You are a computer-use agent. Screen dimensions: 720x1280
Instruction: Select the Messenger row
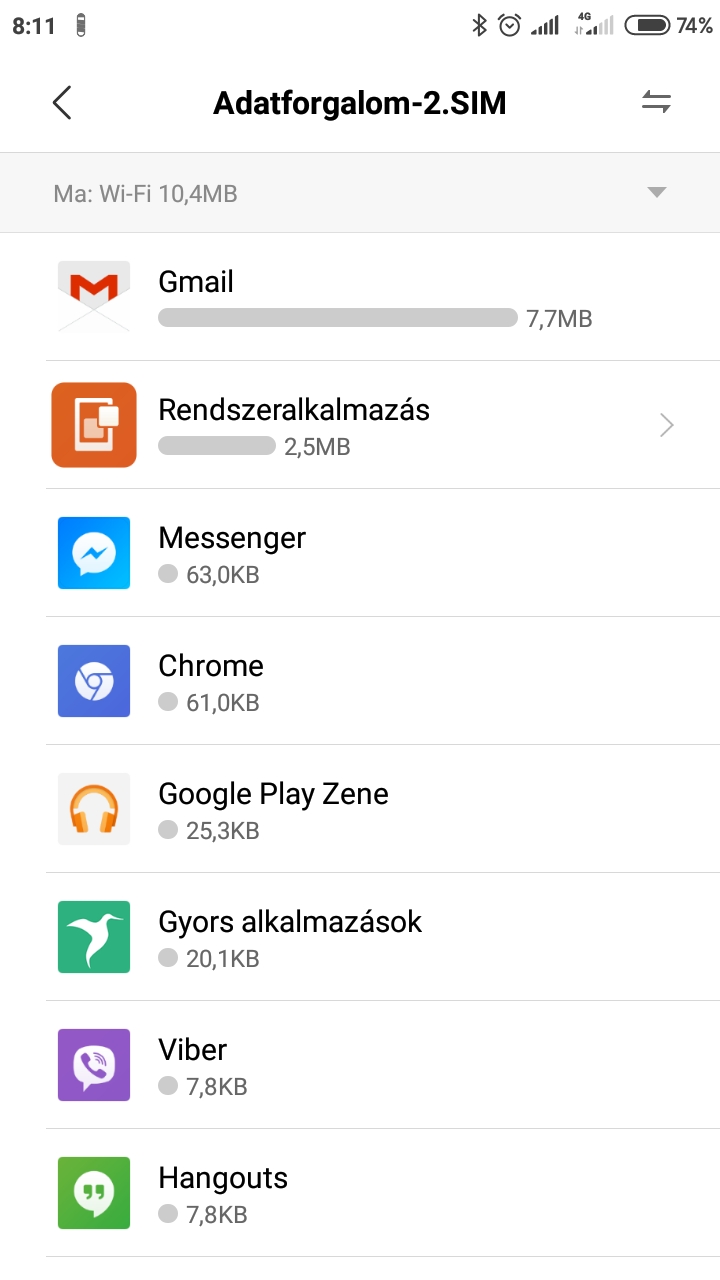(x=360, y=553)
